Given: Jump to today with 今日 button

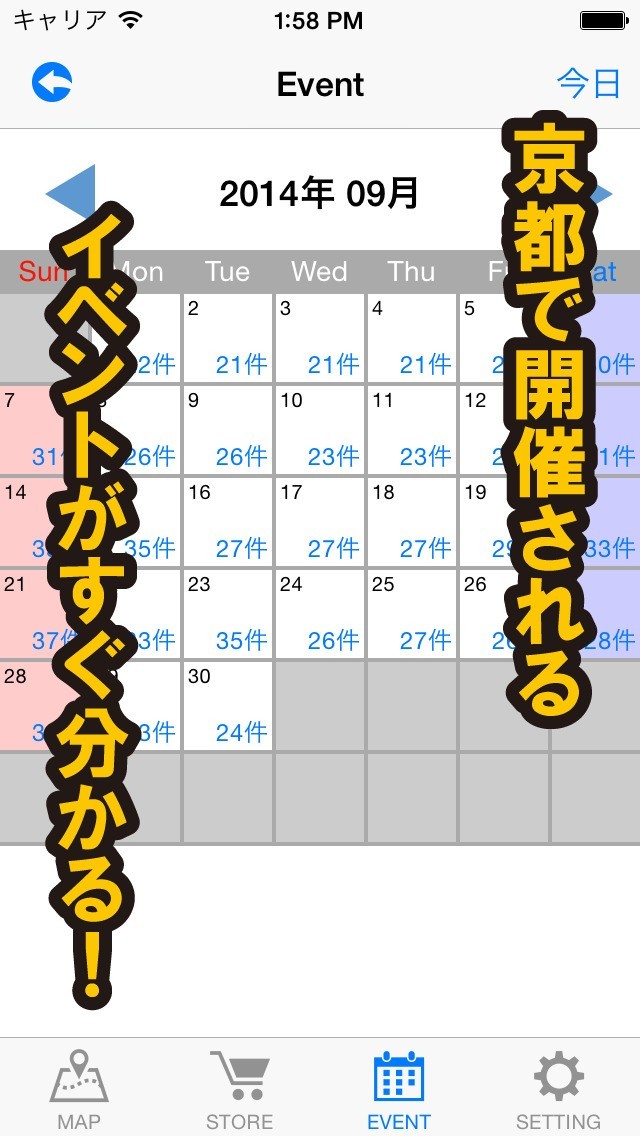Looking at the screenshot, I should pyautogui.click(x=589, y=83).
